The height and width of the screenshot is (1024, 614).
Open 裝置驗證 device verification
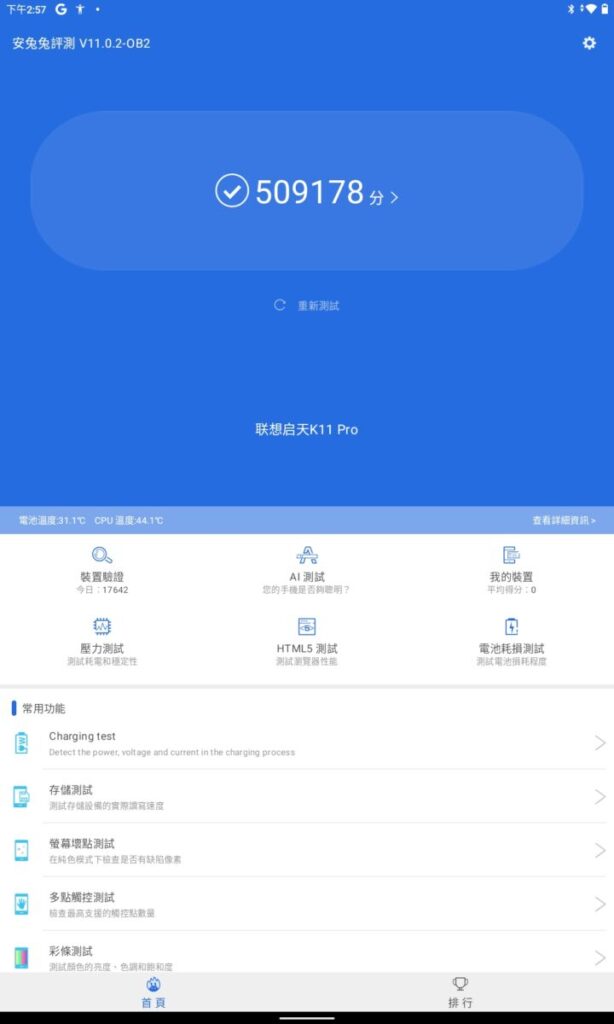(102, 567)
